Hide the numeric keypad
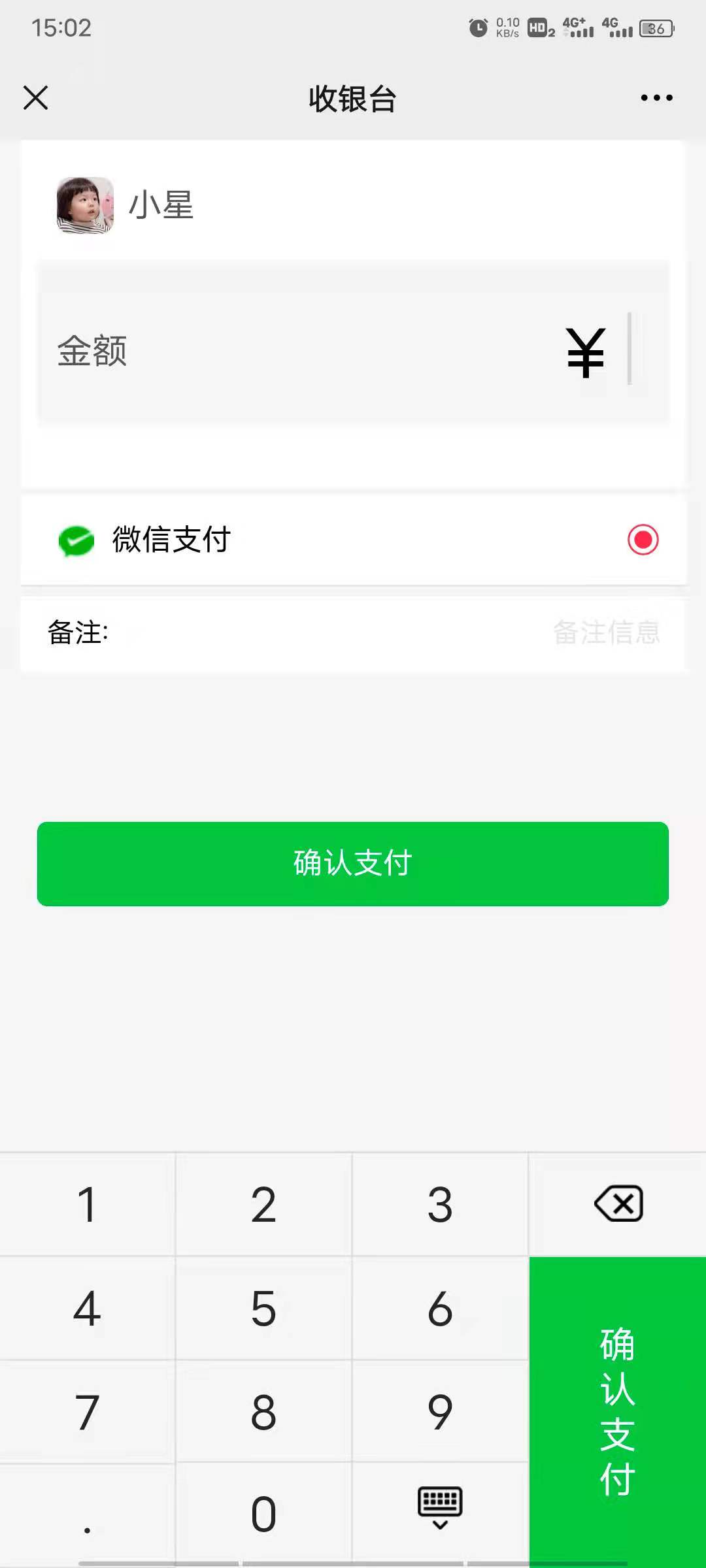The width and height of the screenshot is (706, 1568). 440,1508
